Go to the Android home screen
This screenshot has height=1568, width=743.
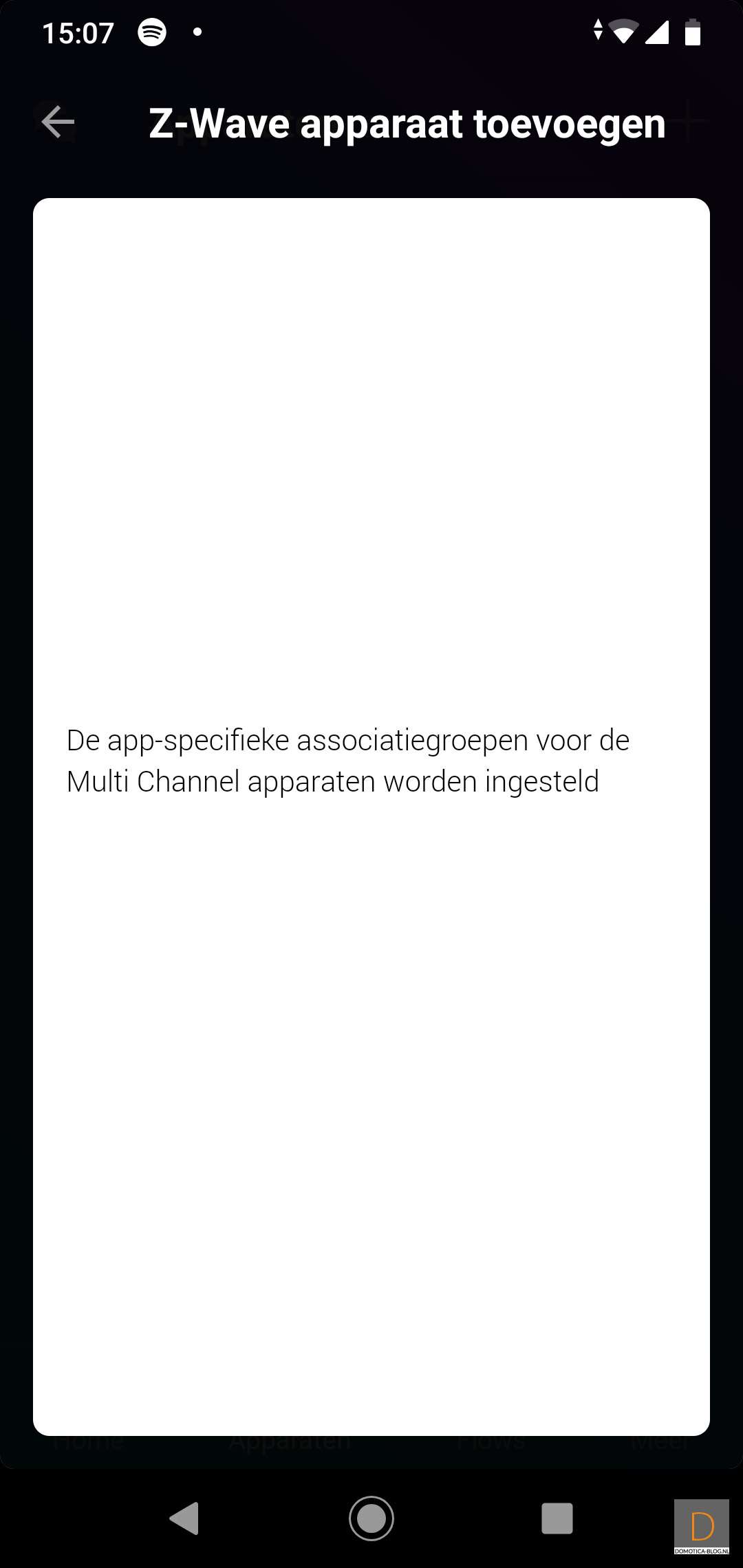click(x=371, y=1518)
